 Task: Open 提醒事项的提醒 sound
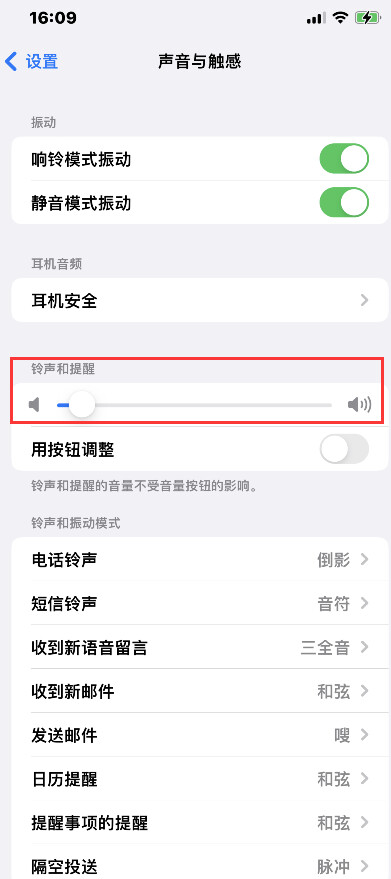200,822
